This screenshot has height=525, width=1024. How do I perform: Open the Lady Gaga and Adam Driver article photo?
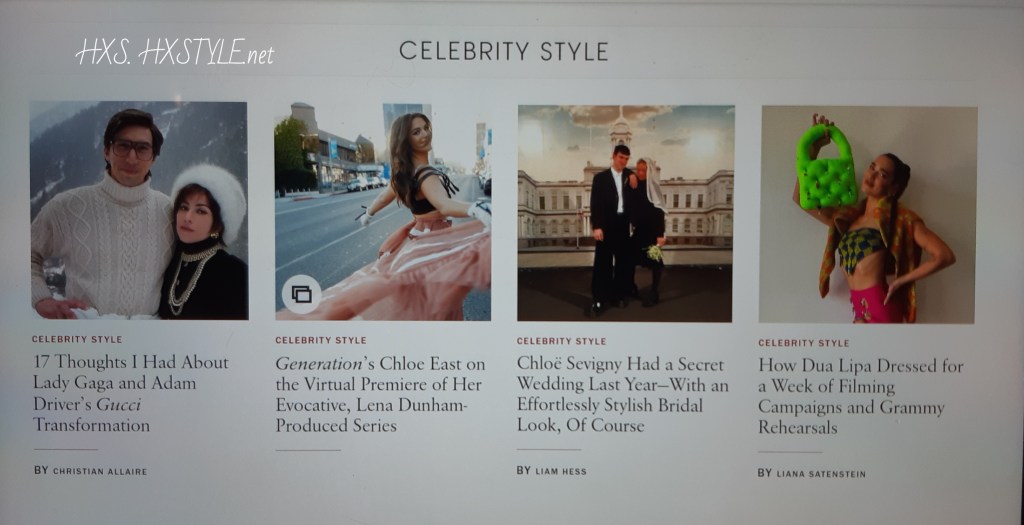(x=138, y=210)
